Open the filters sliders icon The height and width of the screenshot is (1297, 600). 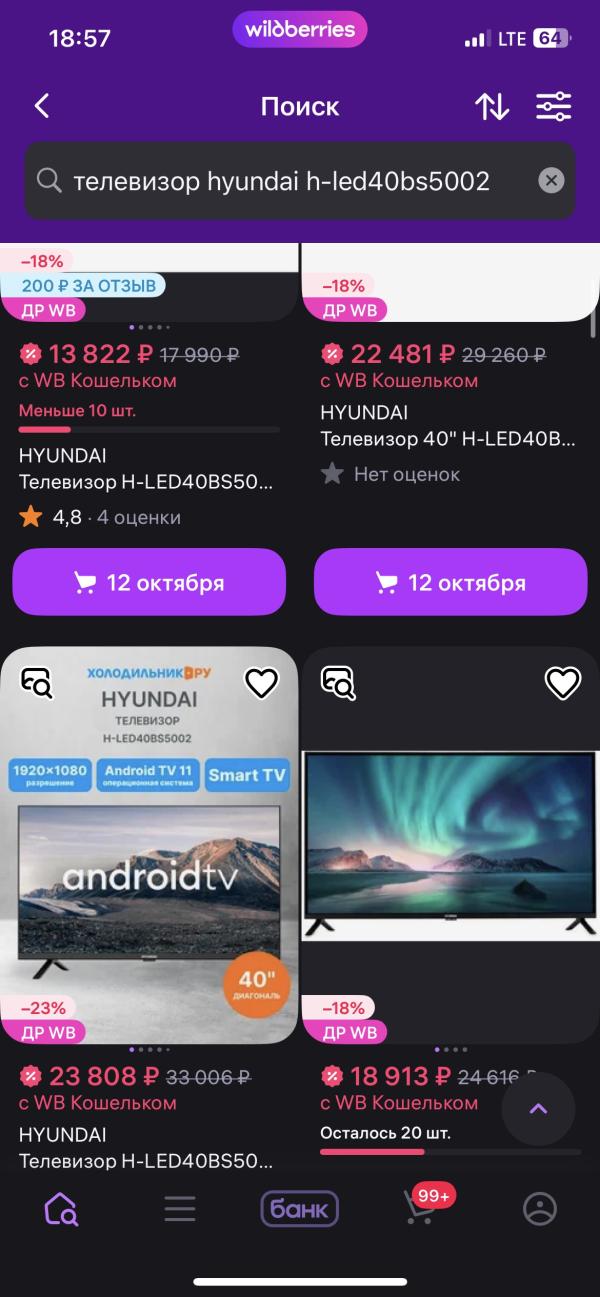[x=553, y=106]
